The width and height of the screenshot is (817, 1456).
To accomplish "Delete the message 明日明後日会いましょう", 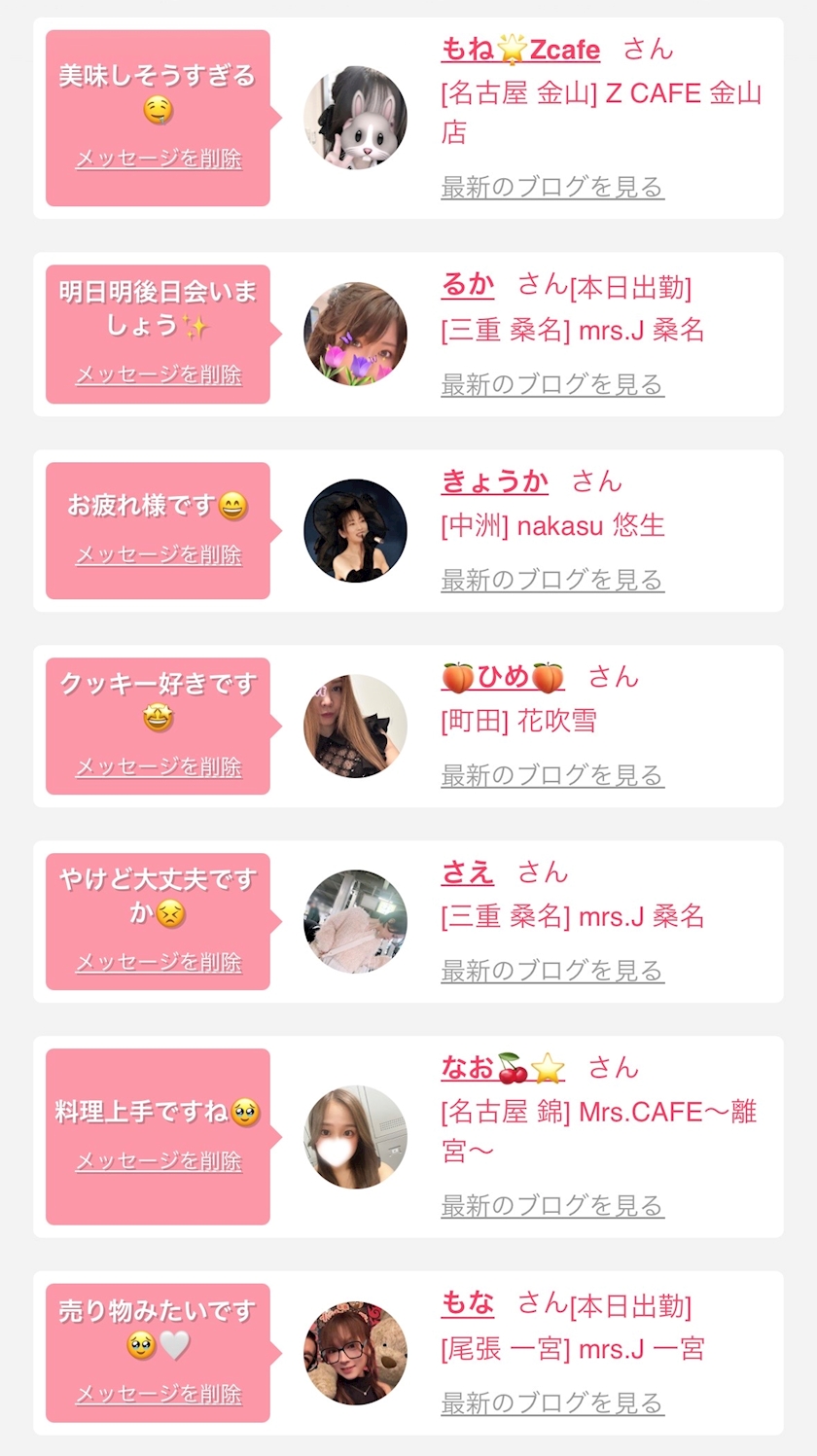I will 159,374.
